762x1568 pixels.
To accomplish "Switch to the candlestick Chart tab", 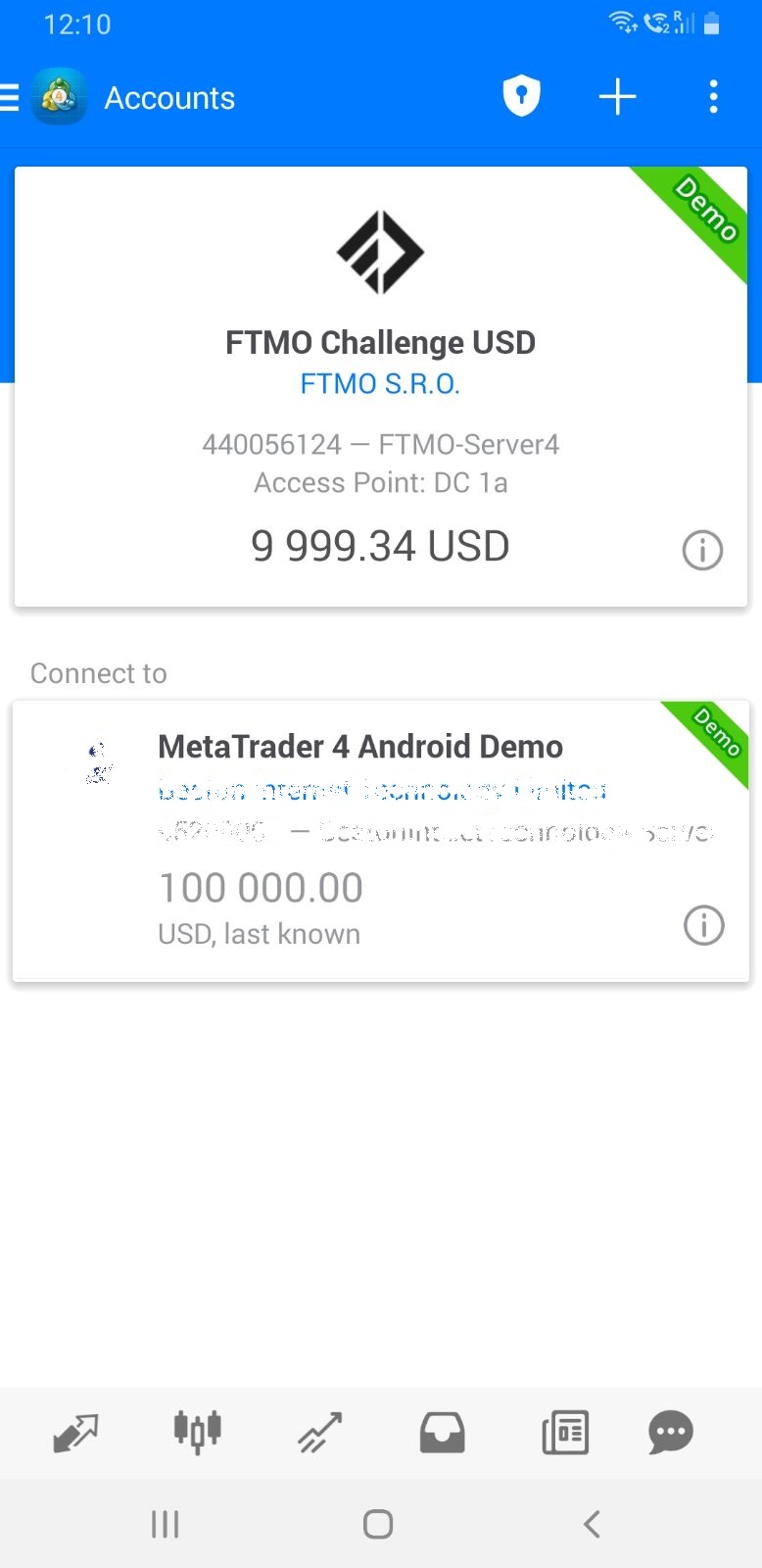I will tap(198, 1433).
